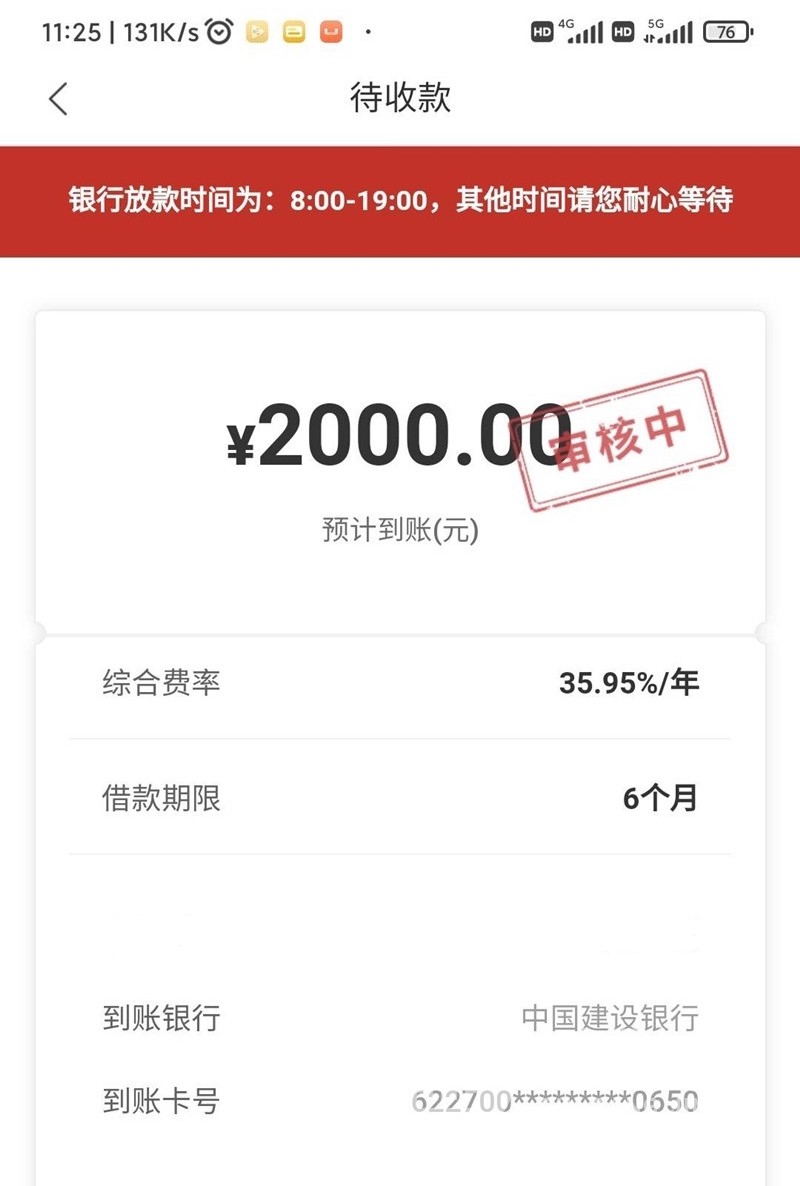This screenshot has width=800, height=1186.
Task: Go back from the 待收款 page
Action: (58, 98)
